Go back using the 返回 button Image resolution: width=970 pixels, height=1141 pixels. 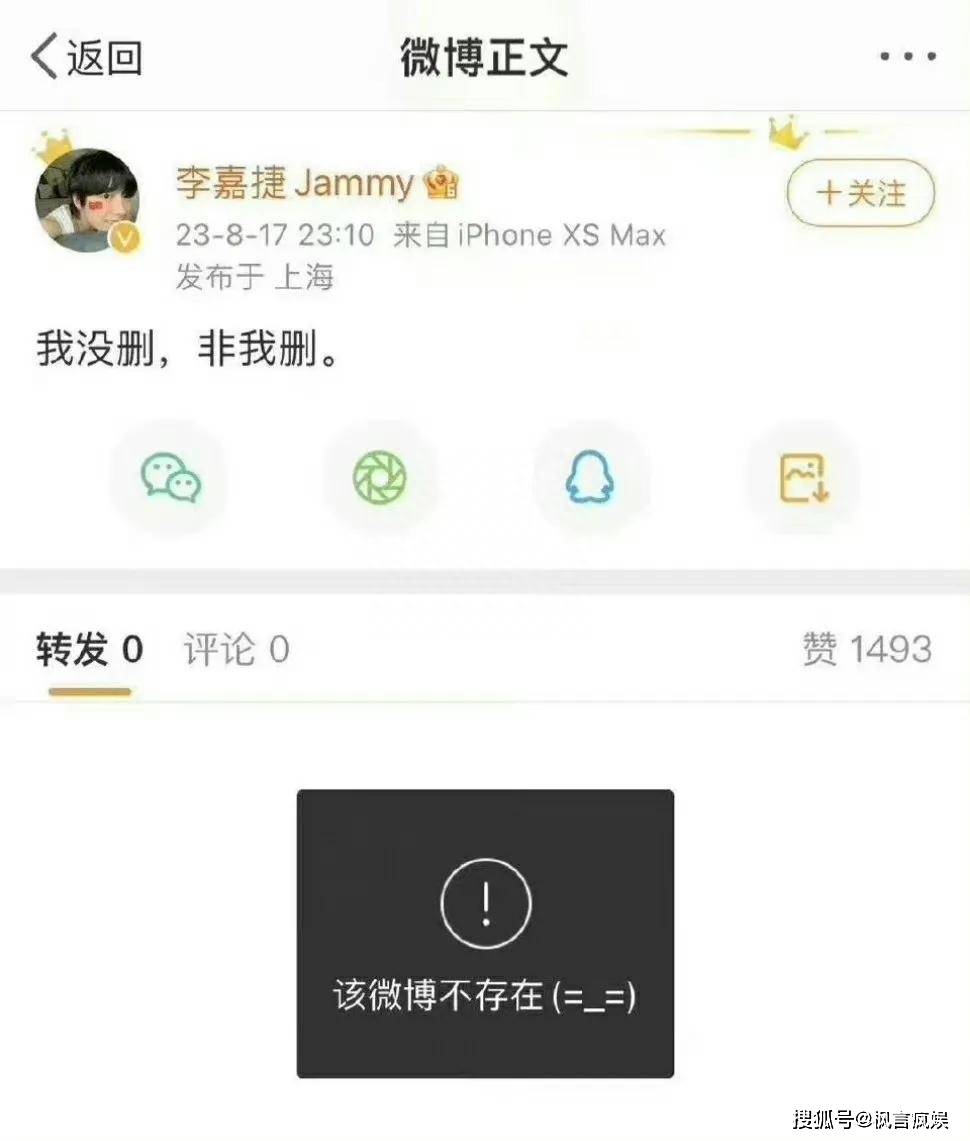point(88,58)
